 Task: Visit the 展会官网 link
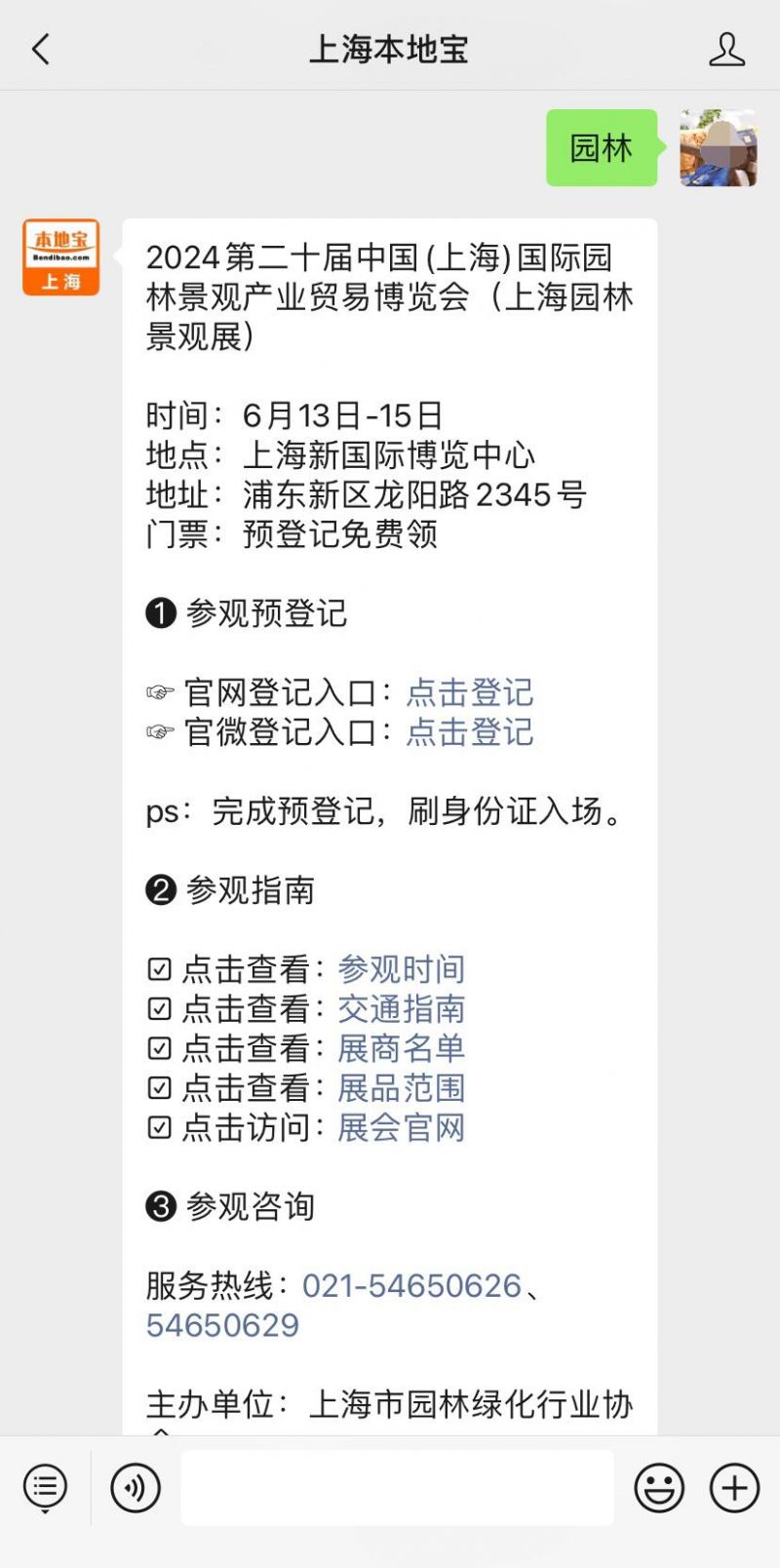(402, 1128)
